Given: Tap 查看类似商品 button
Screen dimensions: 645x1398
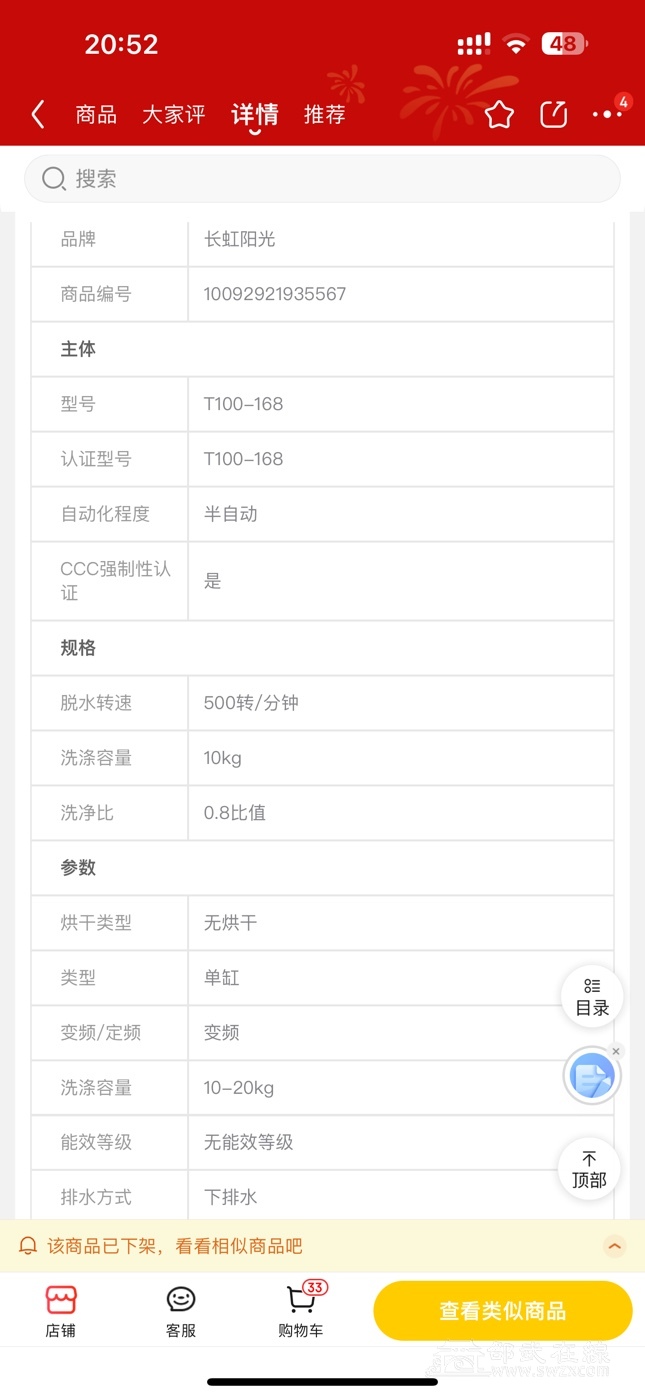Looking at the screenshot, I should point(502,1311).
